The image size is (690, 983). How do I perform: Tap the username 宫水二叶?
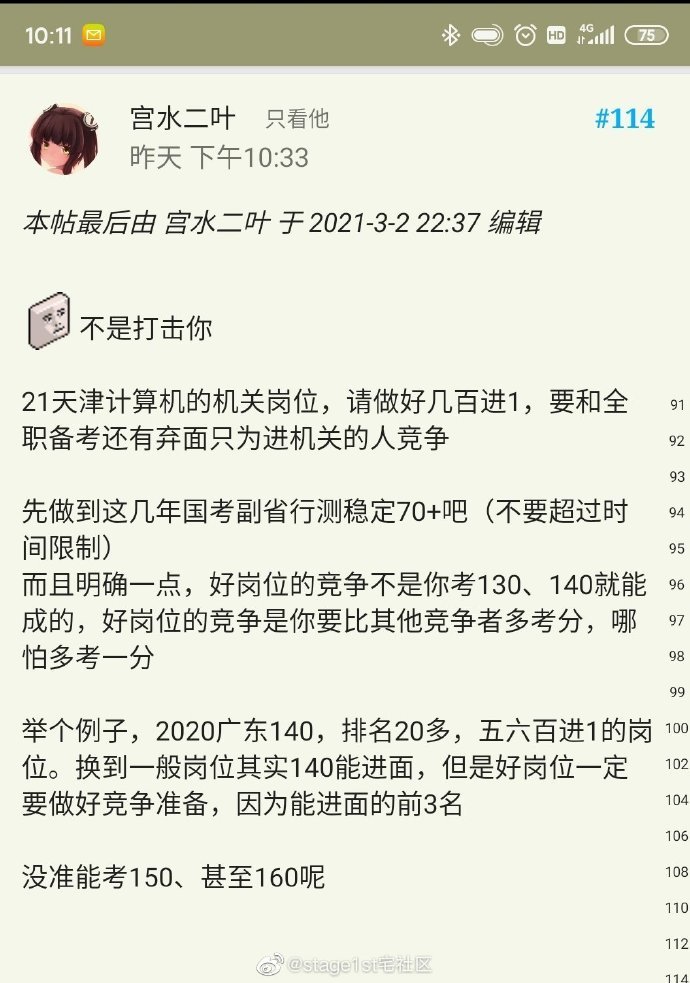coord(182,119)
